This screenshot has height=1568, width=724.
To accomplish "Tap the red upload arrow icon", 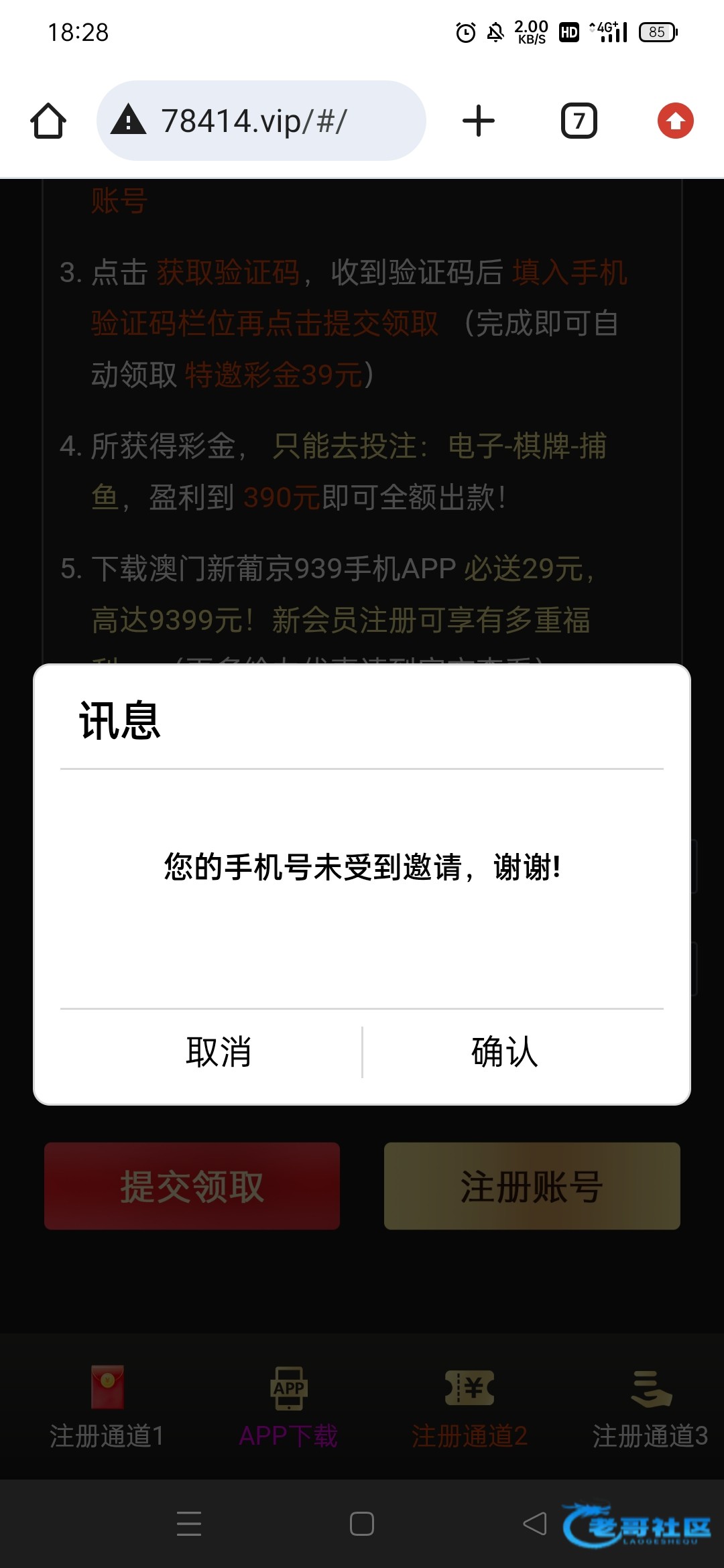I will click(x=676, y=121).
